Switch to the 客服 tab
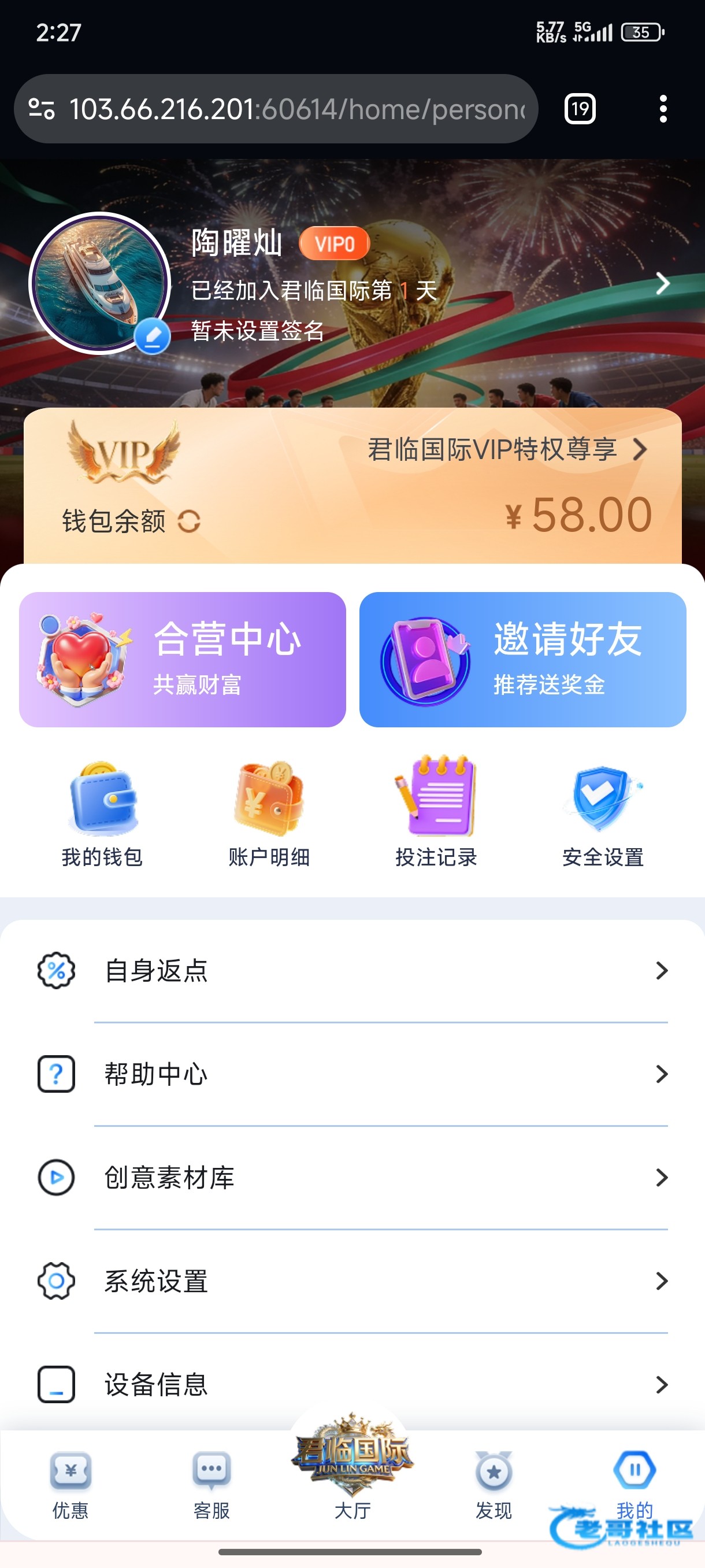 [x=211, y=1484]
